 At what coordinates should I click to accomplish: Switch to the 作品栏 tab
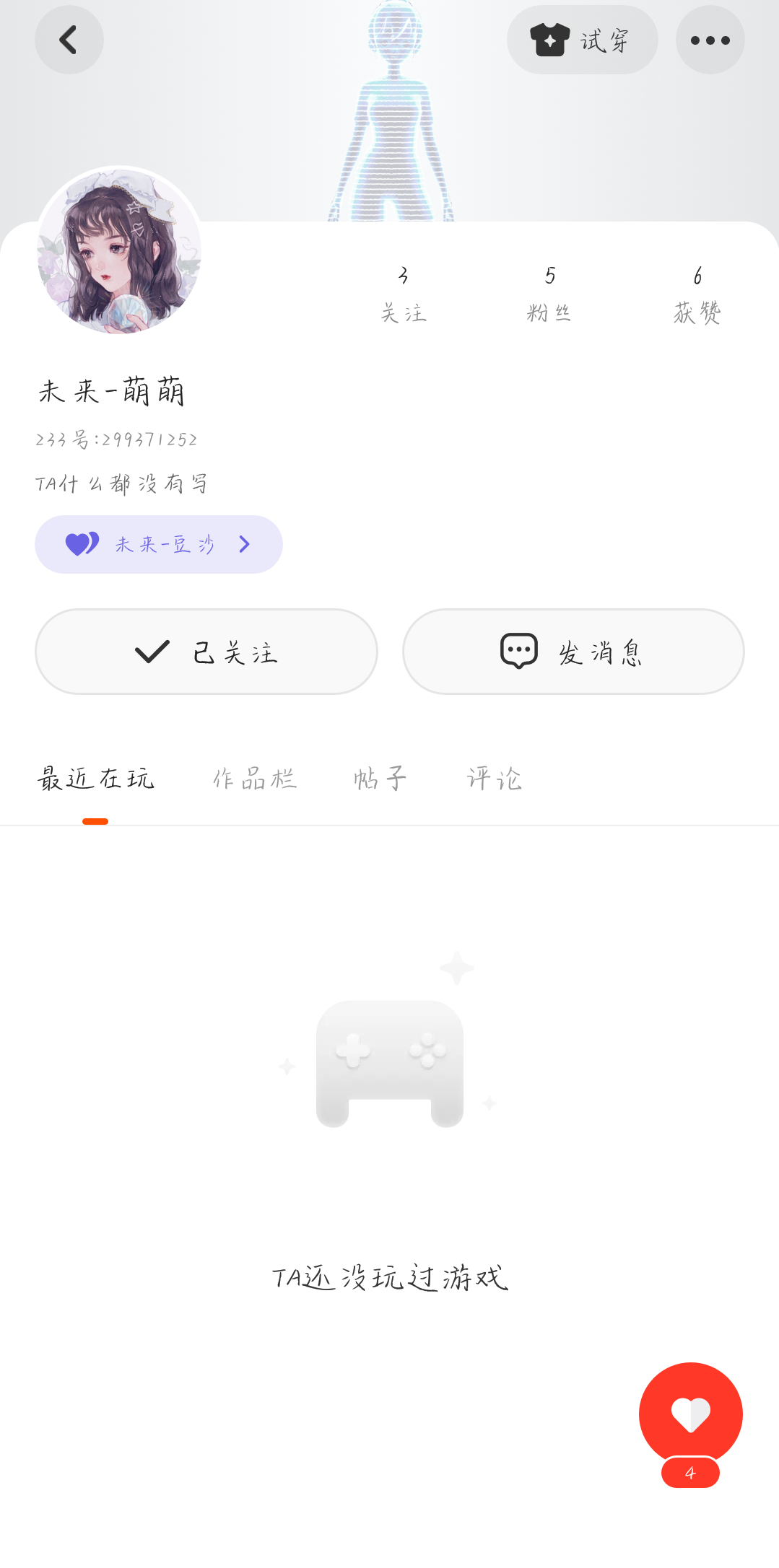[255, 779]
